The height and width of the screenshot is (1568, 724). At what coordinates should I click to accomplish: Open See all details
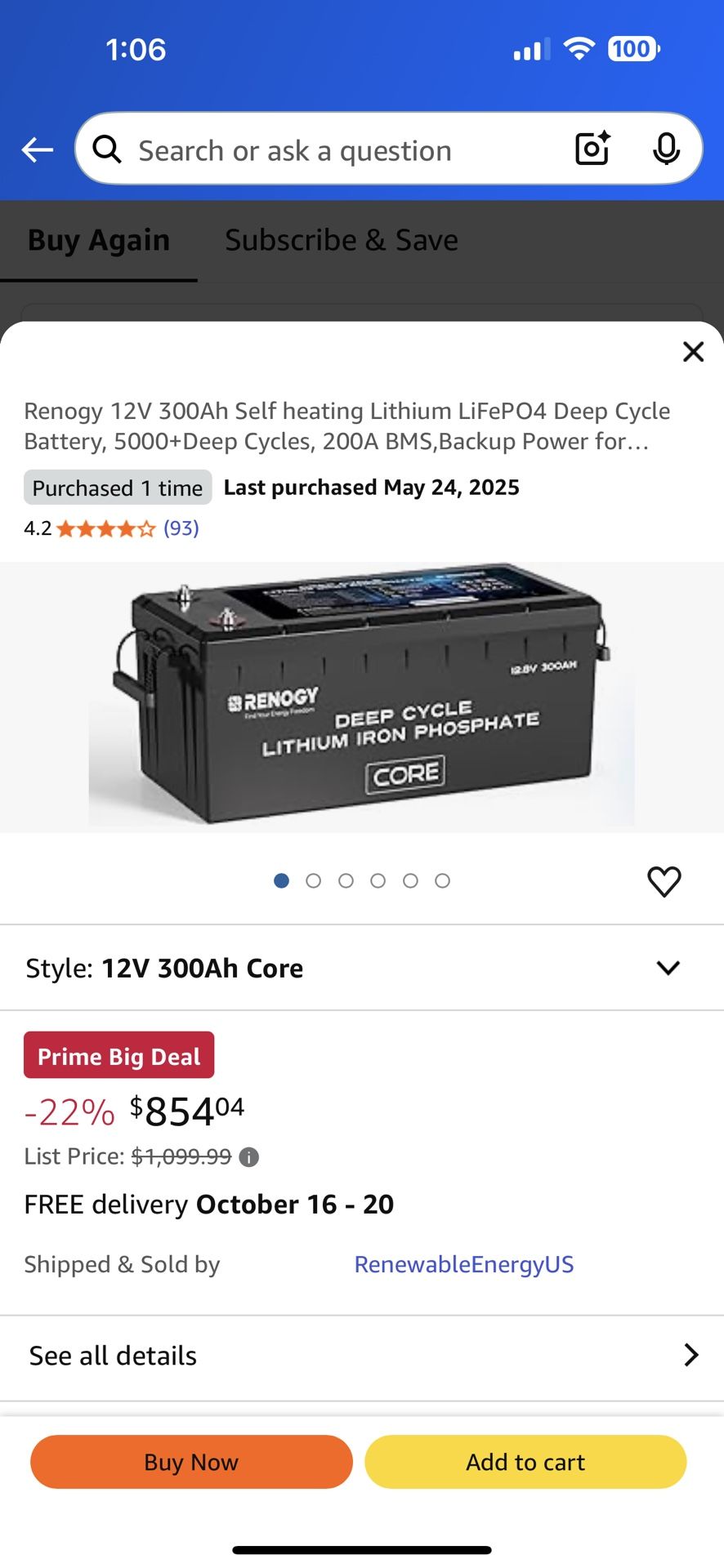112,1355
